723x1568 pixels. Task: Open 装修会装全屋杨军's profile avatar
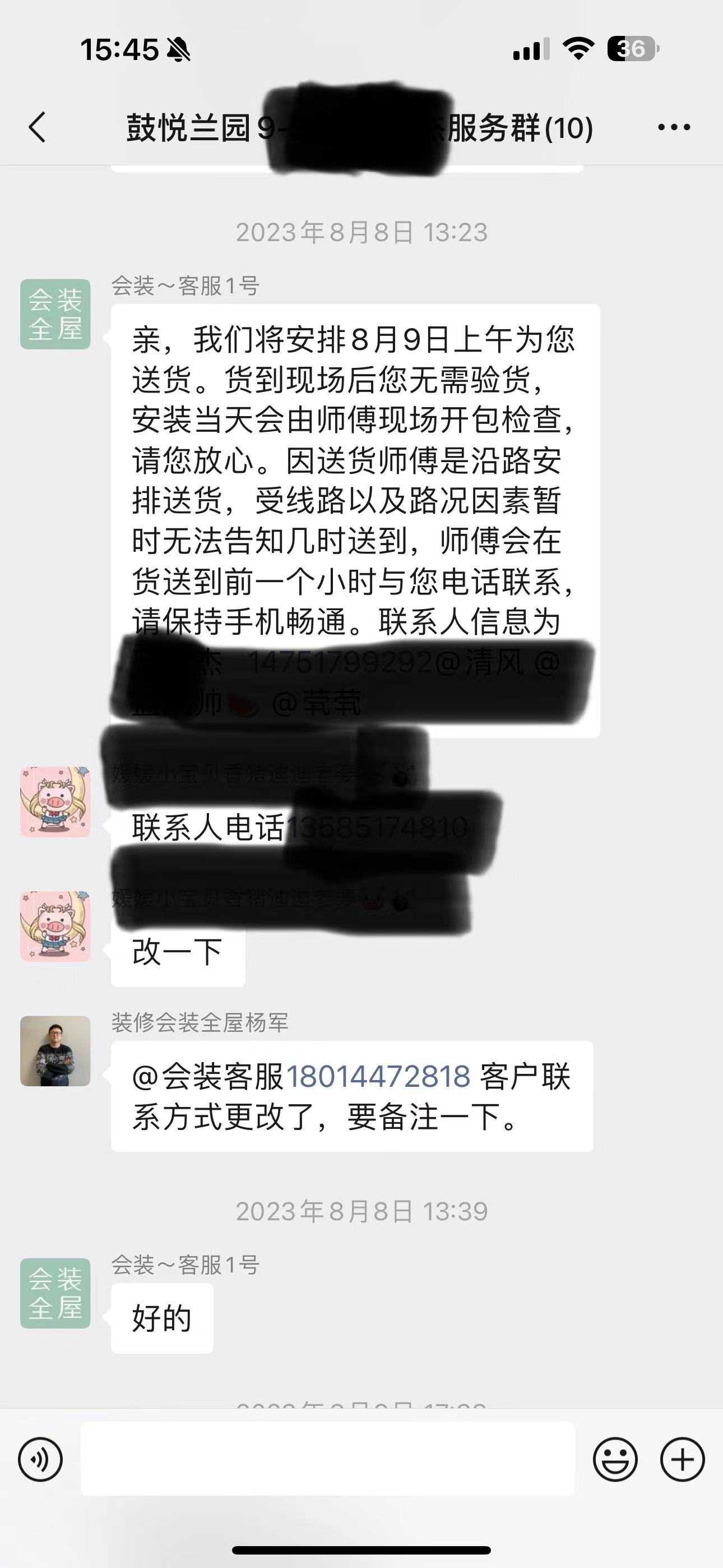pos(55,1051)
